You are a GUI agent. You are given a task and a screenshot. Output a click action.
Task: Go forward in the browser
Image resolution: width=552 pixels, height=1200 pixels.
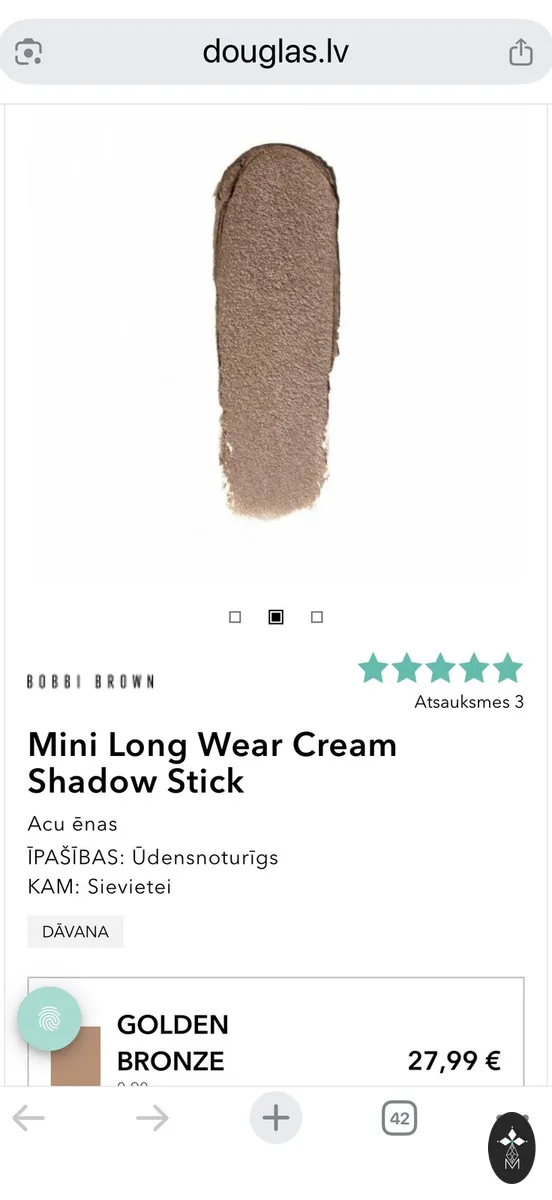click(x=152, y=1118)
